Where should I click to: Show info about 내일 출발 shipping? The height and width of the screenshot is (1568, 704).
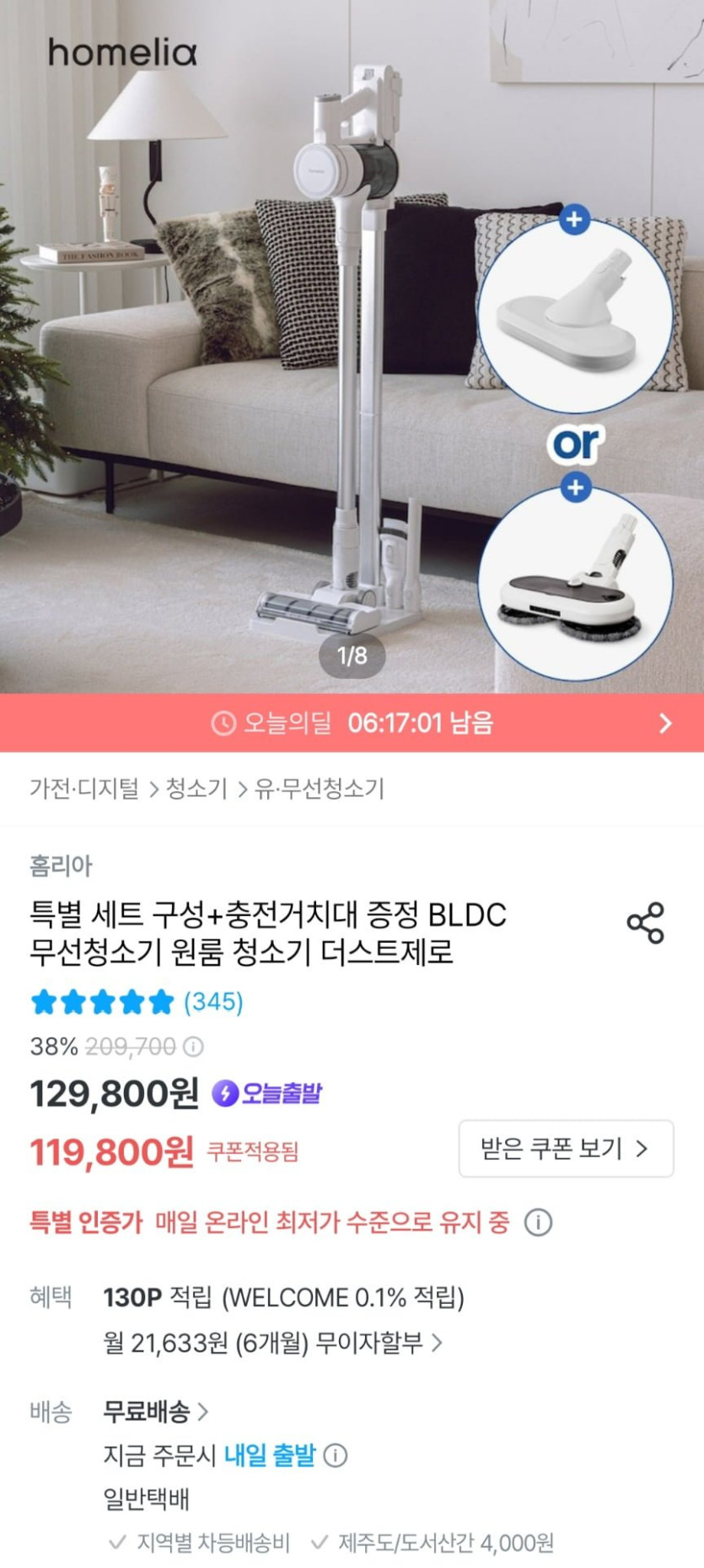336,1455
